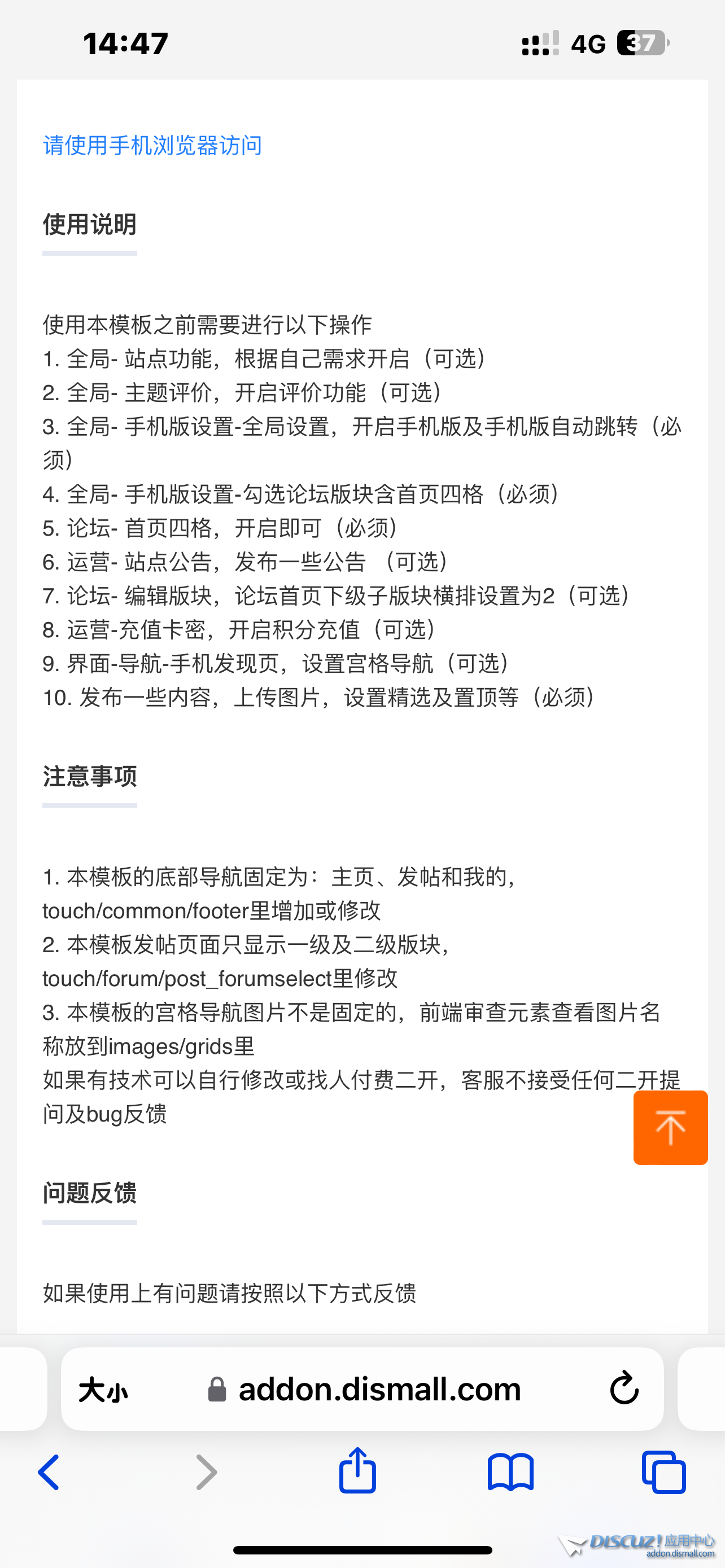Open the 大小 page settings menu
The width and height of the screenshot is (725, 1568).
[x=103, y=1390]
